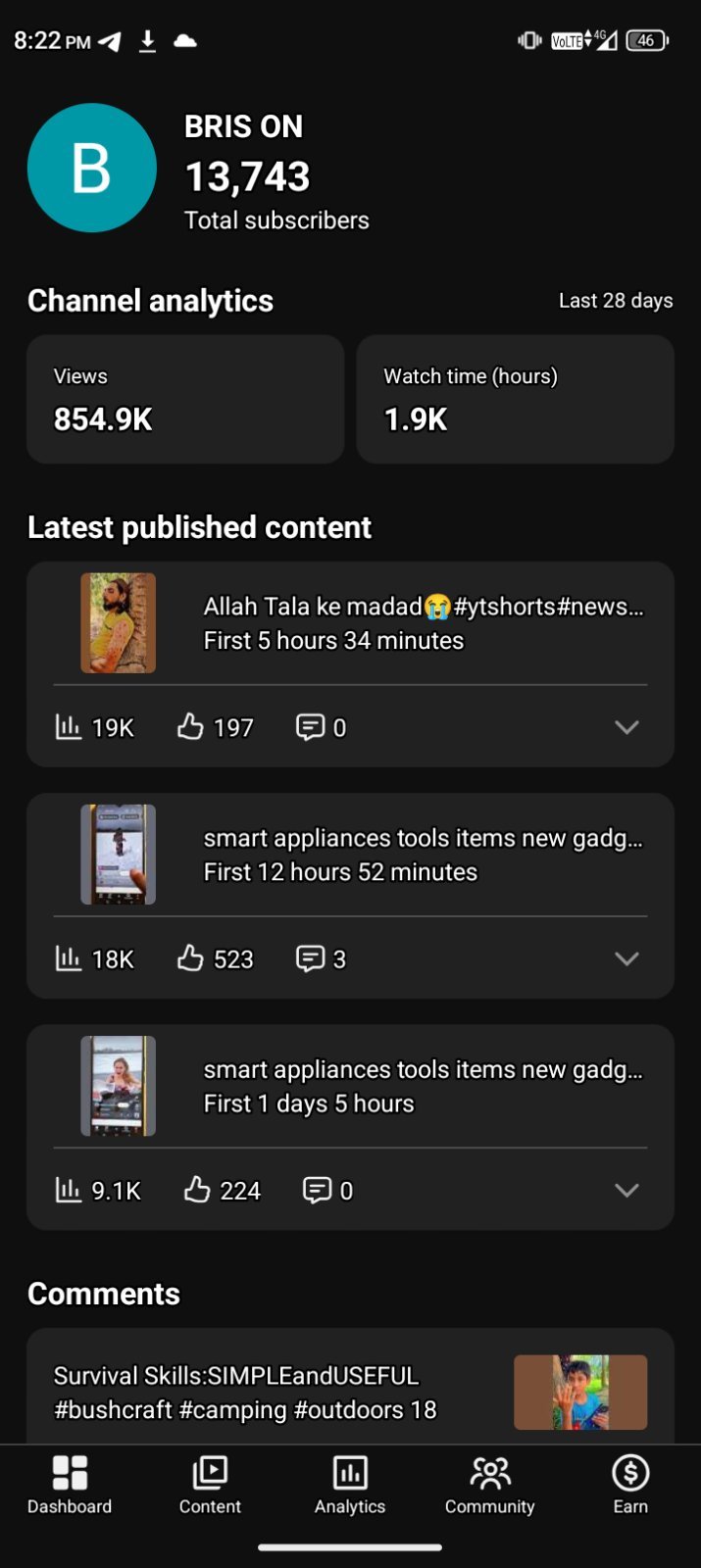Open the video published 1 days 5 hours ago
The height and width of the screenshot is (1568, 701).
(x=350, y=1086)
